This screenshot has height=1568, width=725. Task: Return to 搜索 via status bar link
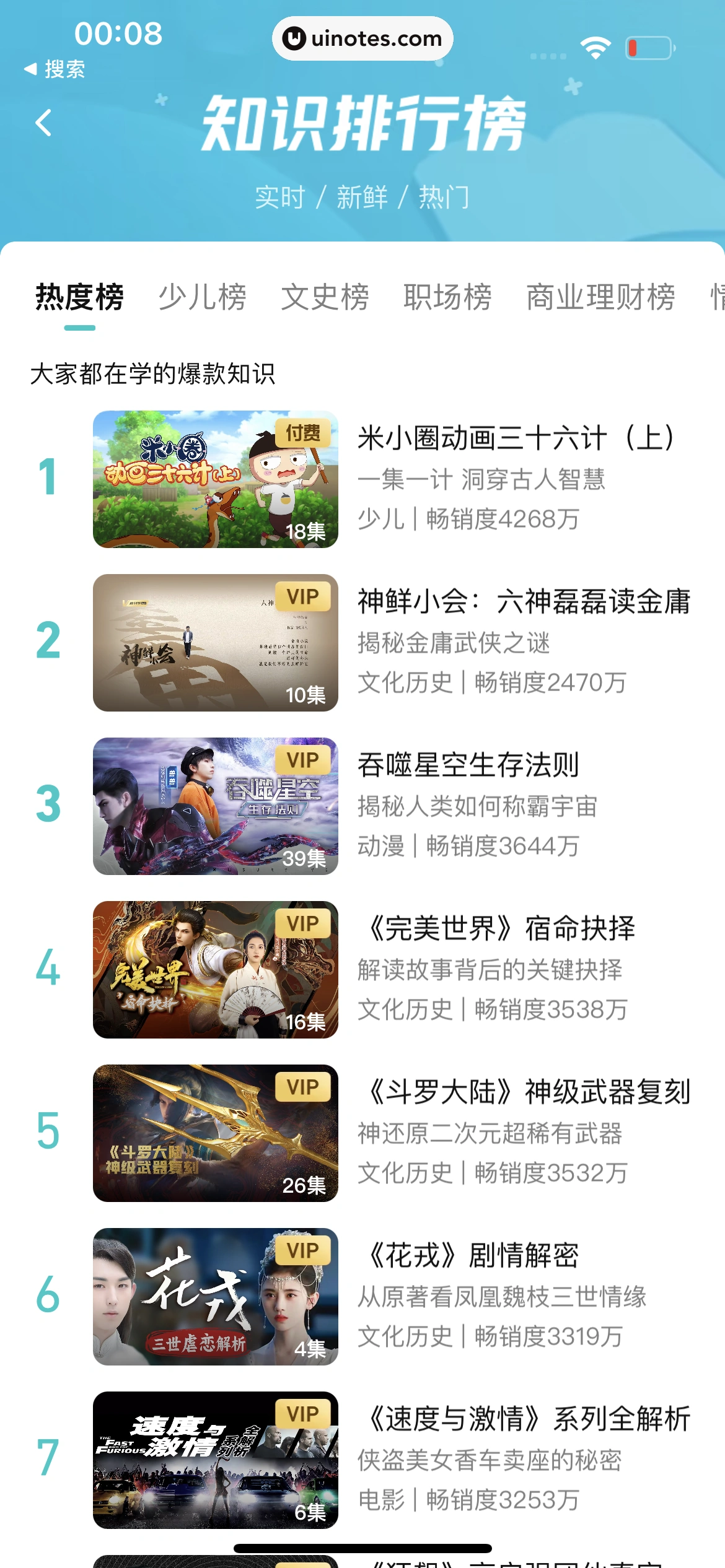click(x=55, y=69)
